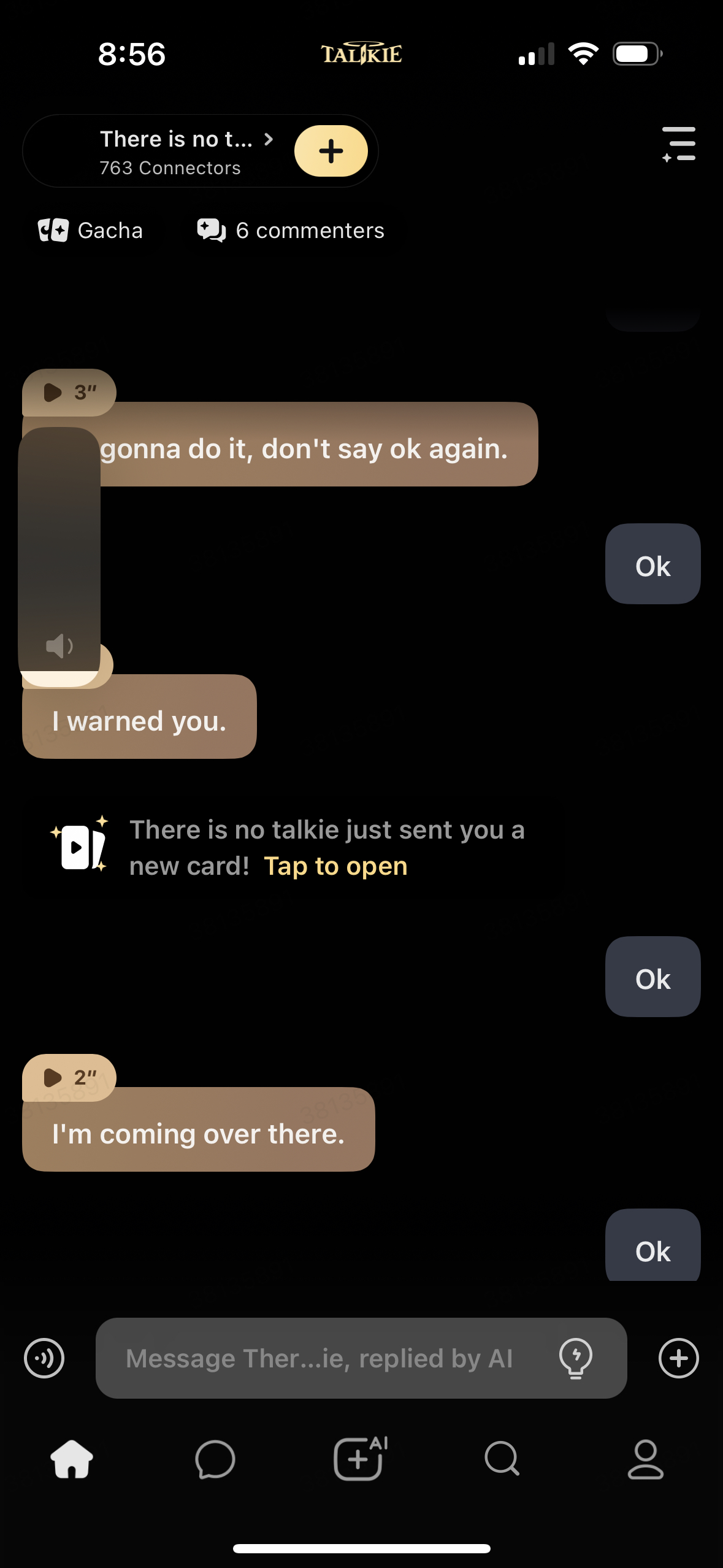Open the 'There is no t...' character profile
Screen dimensions: 723x1568
[178, 151]
